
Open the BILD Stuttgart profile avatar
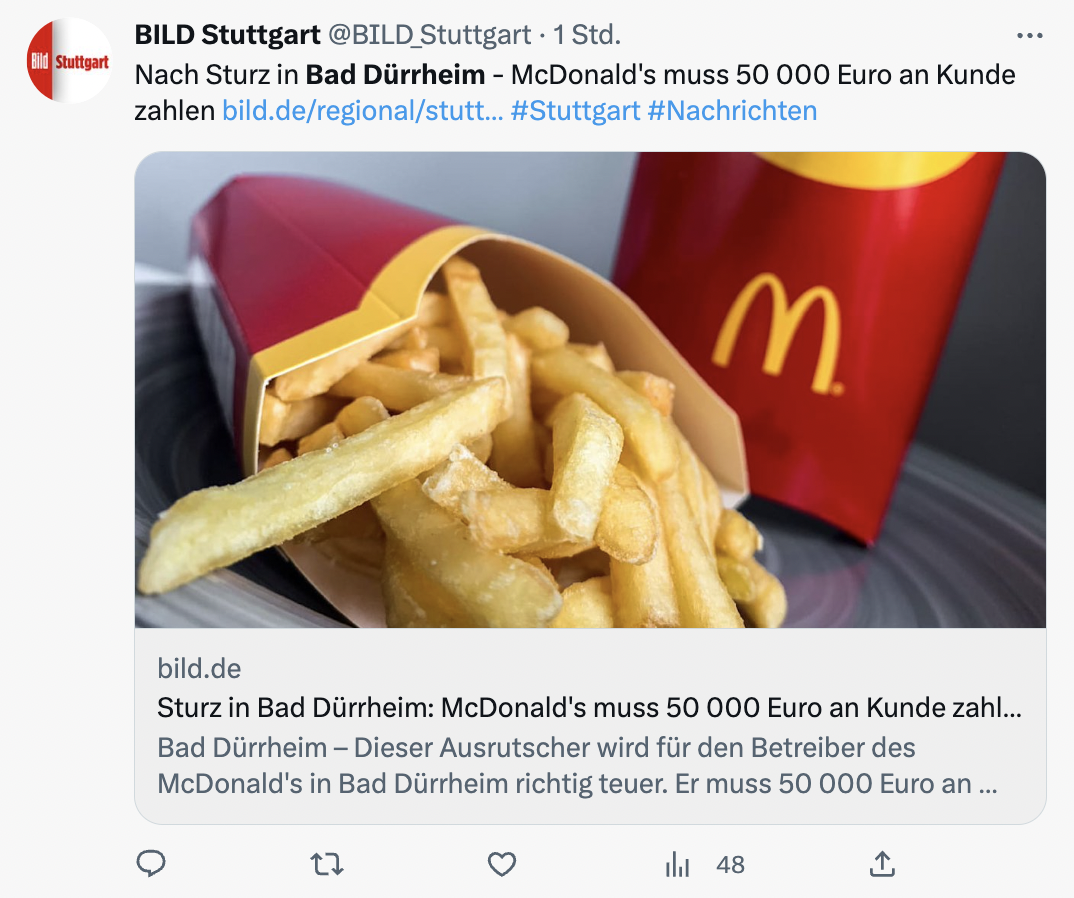pyautogui.click(x=68, y=61)
